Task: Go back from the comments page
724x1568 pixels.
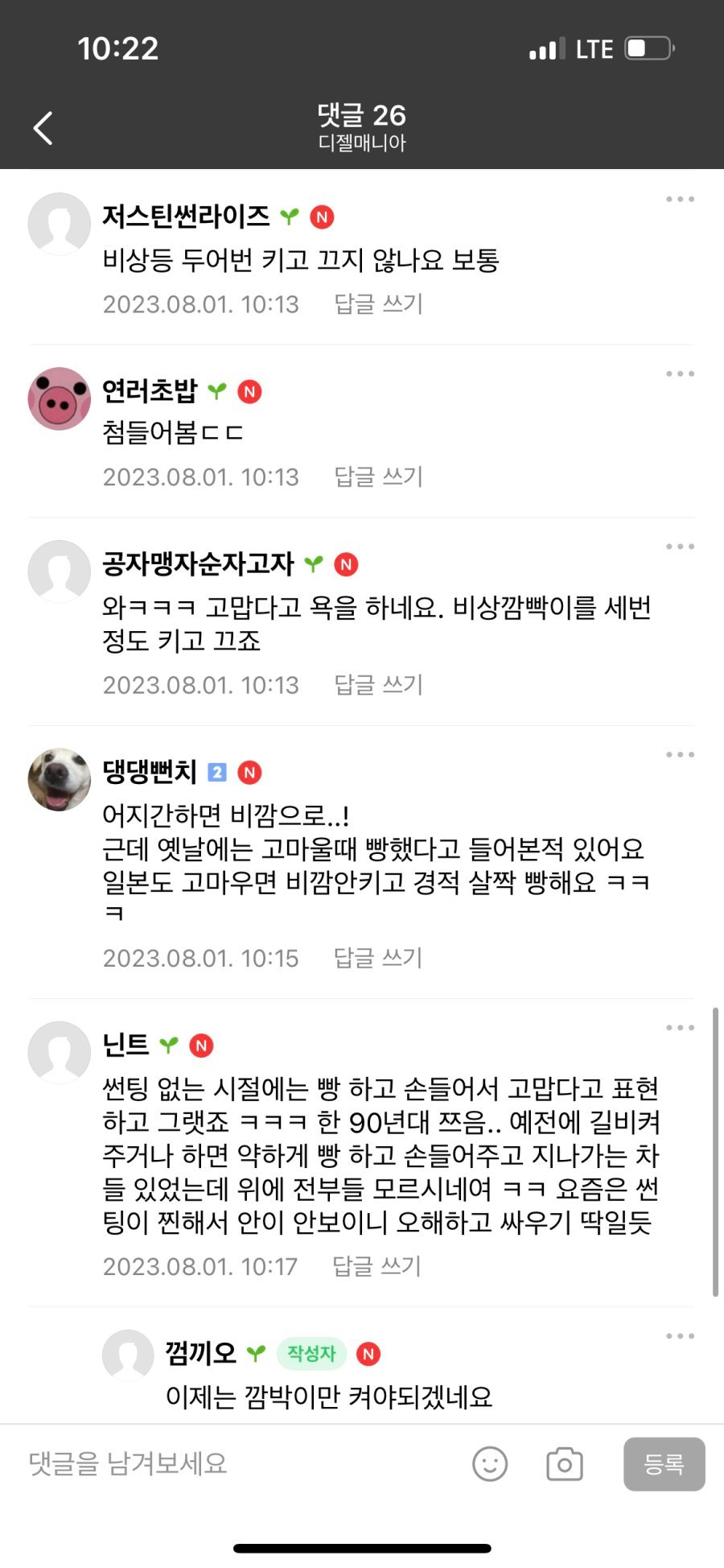Action: click(43, 128)
